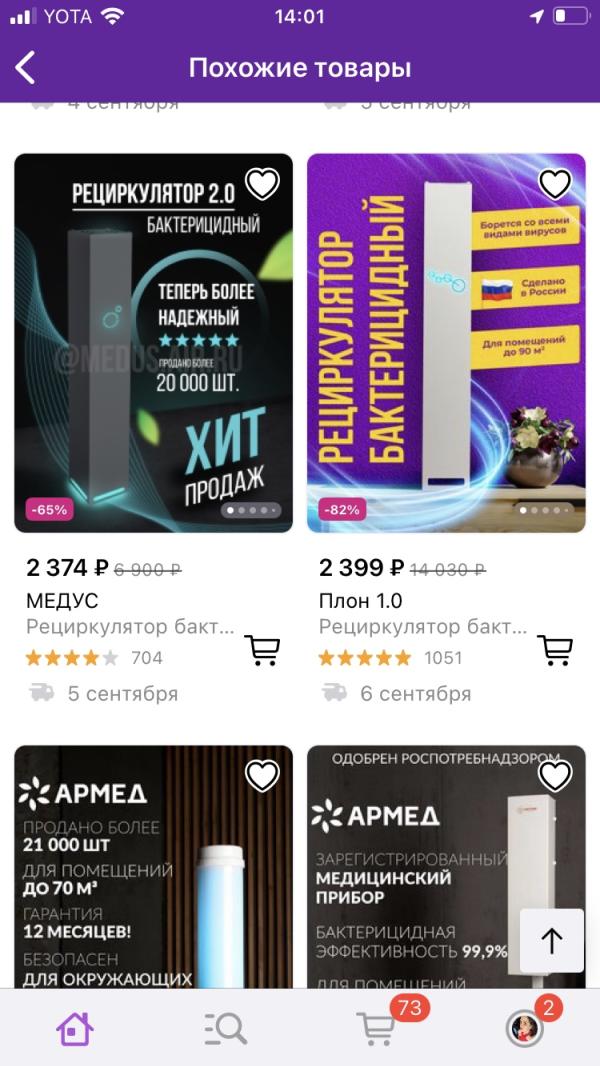Favorite the Армед медицинский прибор product
This screenshot has width=600, height=1066.
point(555,776)
